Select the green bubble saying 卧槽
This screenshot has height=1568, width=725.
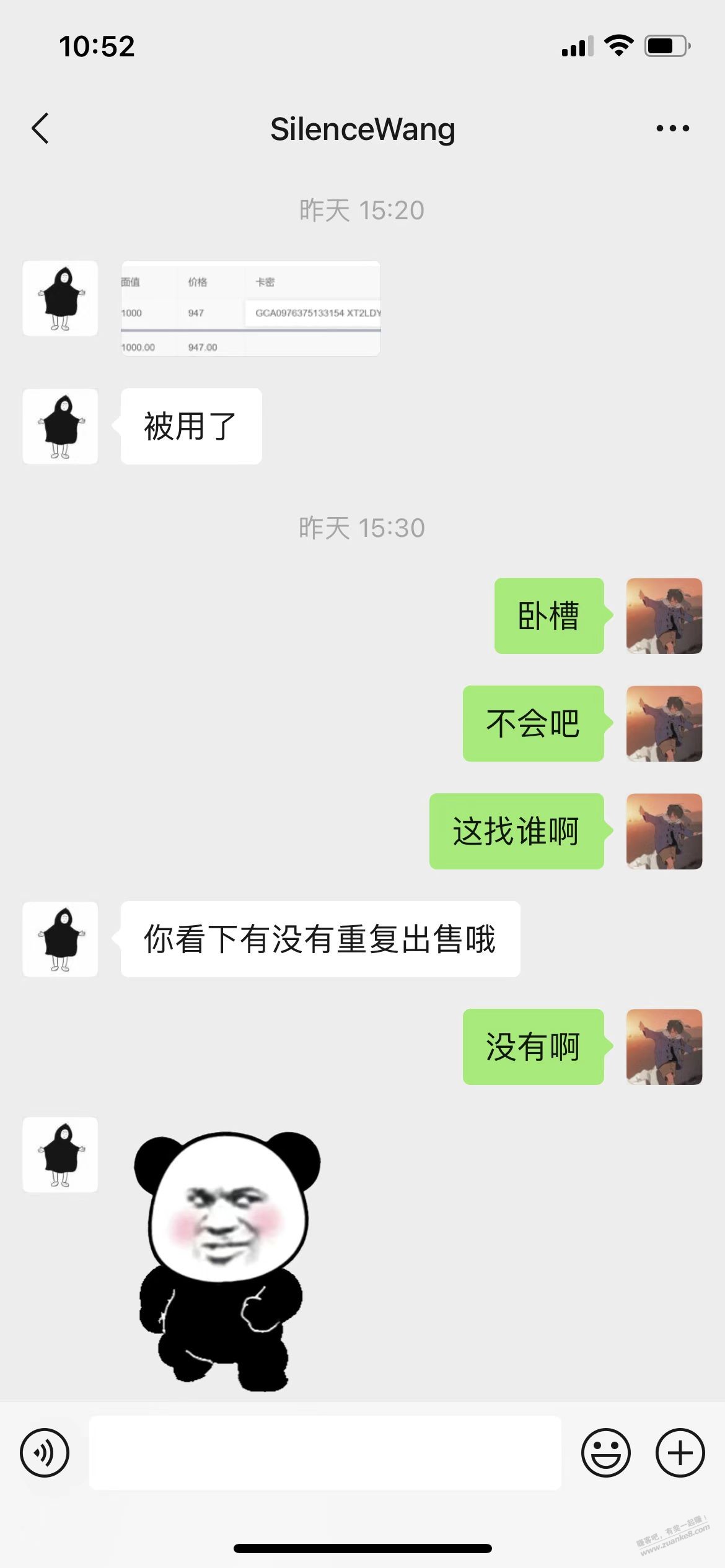point(549,616)
